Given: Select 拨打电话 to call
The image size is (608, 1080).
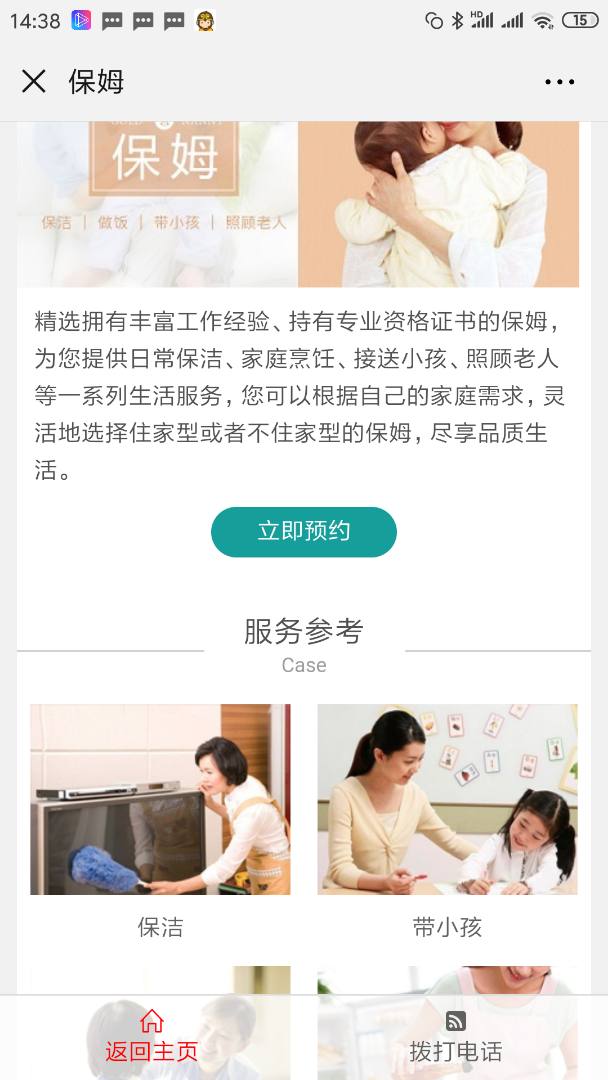Looking at the screenshot, I should (x=456, y=1037).
